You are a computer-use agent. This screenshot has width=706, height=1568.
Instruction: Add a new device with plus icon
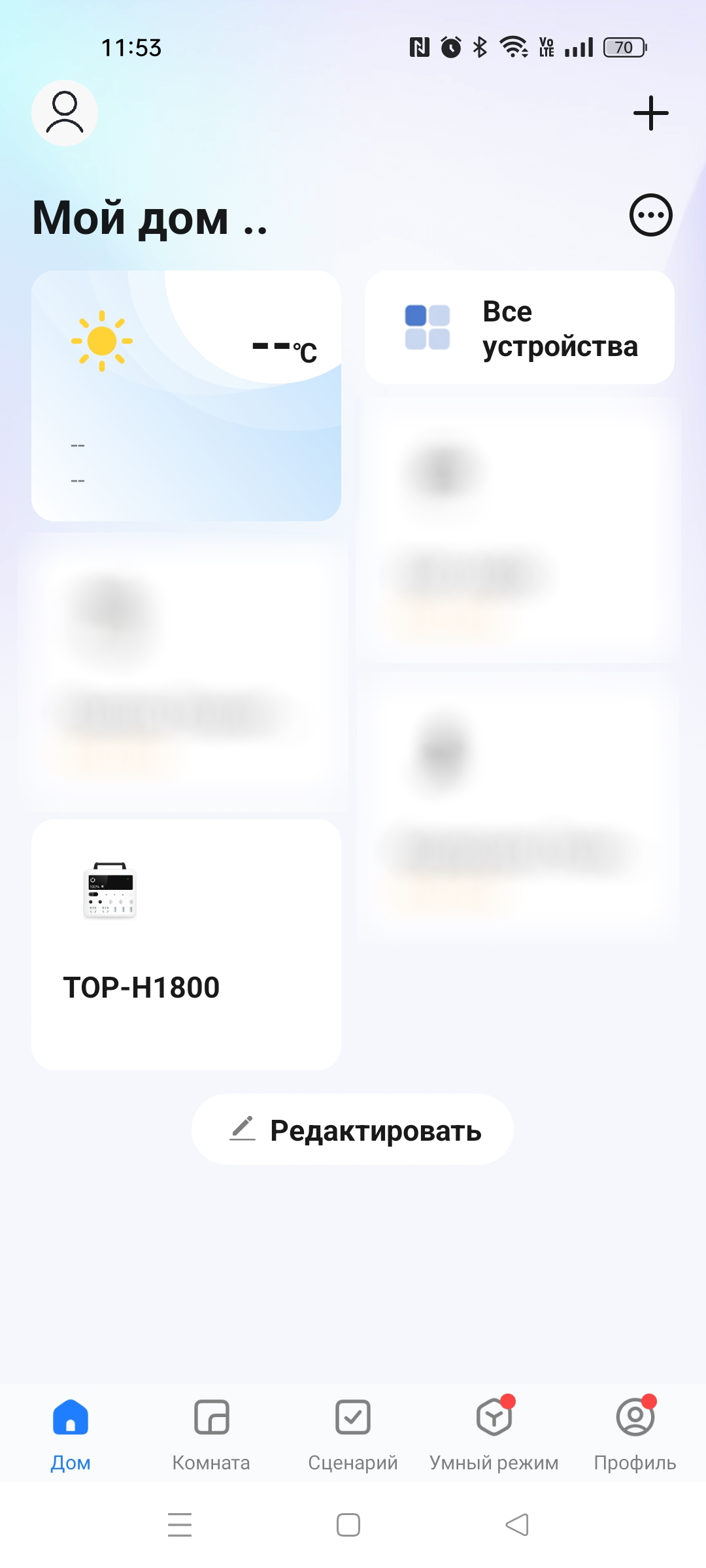click(650, 113)
